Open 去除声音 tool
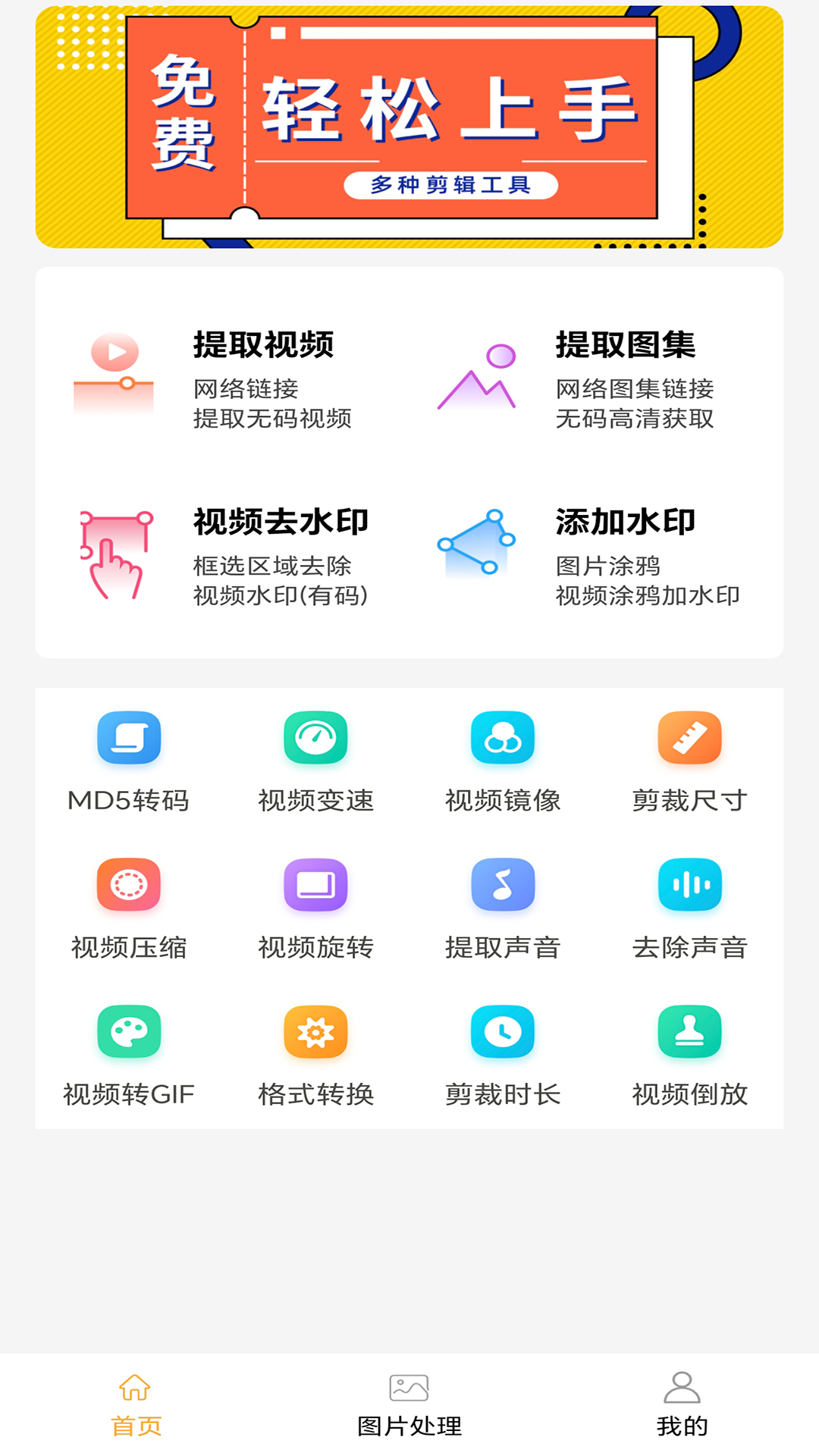819x1456 pixels. tap(690, 908)
